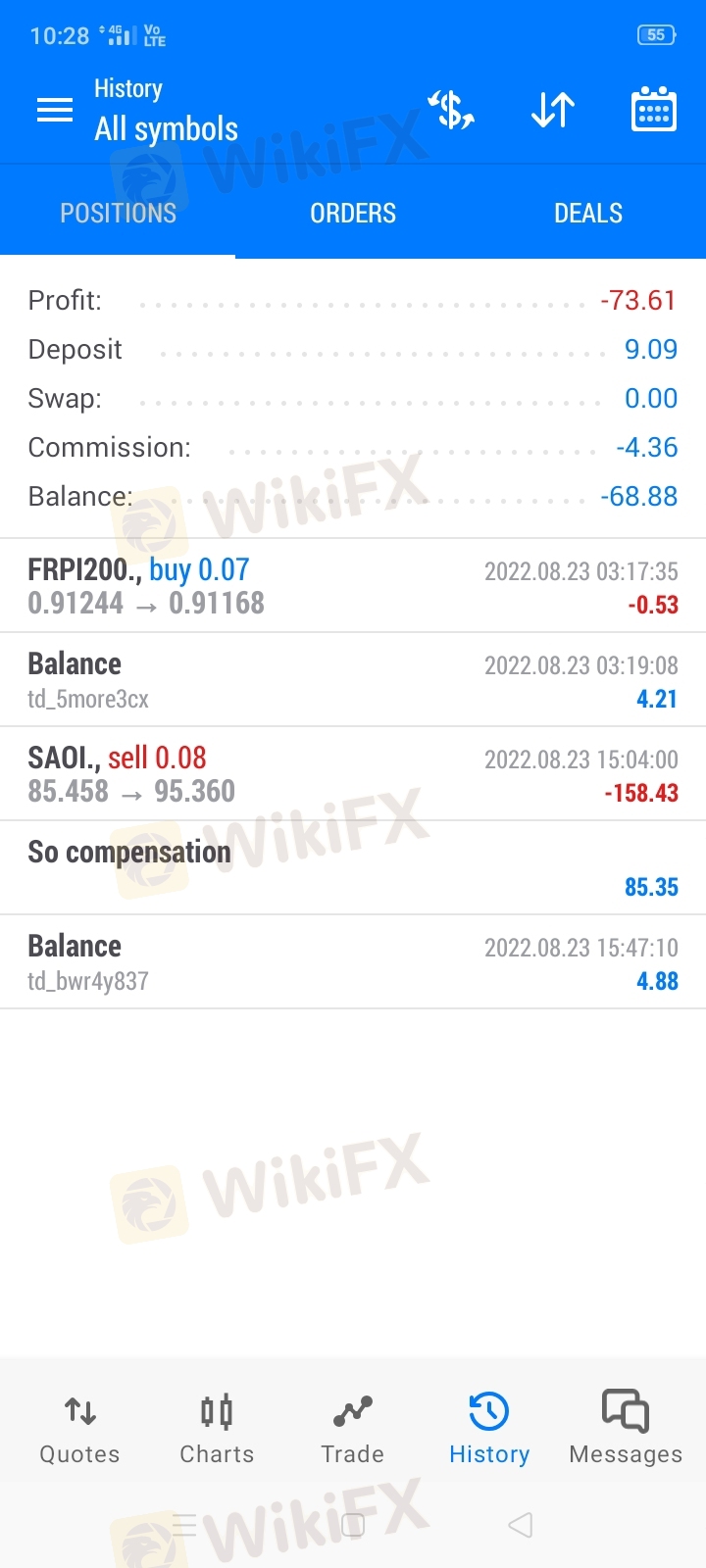Open the FRPI200 buy 0.07 position
Image resolution: width=706 pixels, height=1568 pixels.
tap(353, 586)
